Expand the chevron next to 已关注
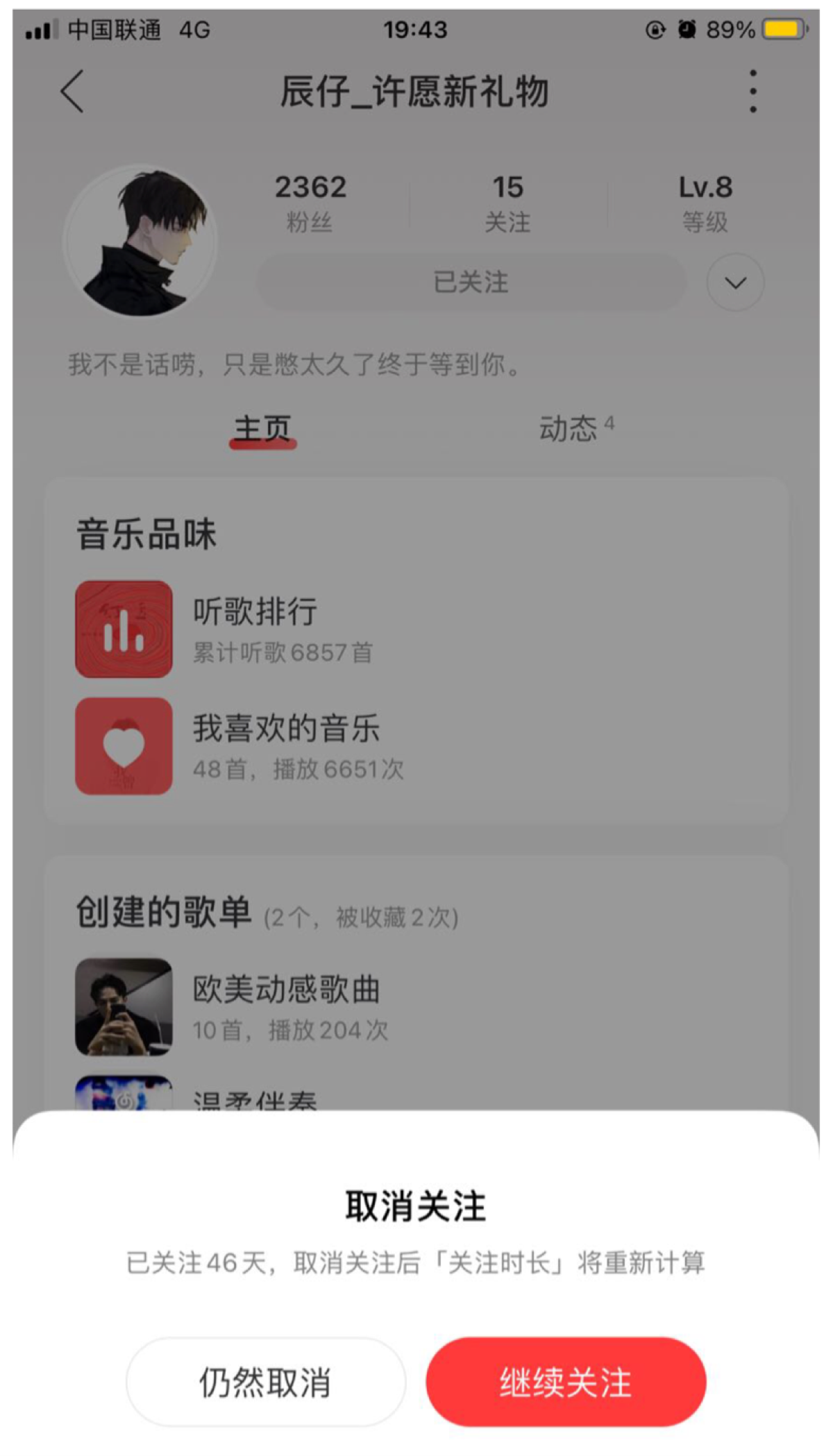 (x=735, y=282)
